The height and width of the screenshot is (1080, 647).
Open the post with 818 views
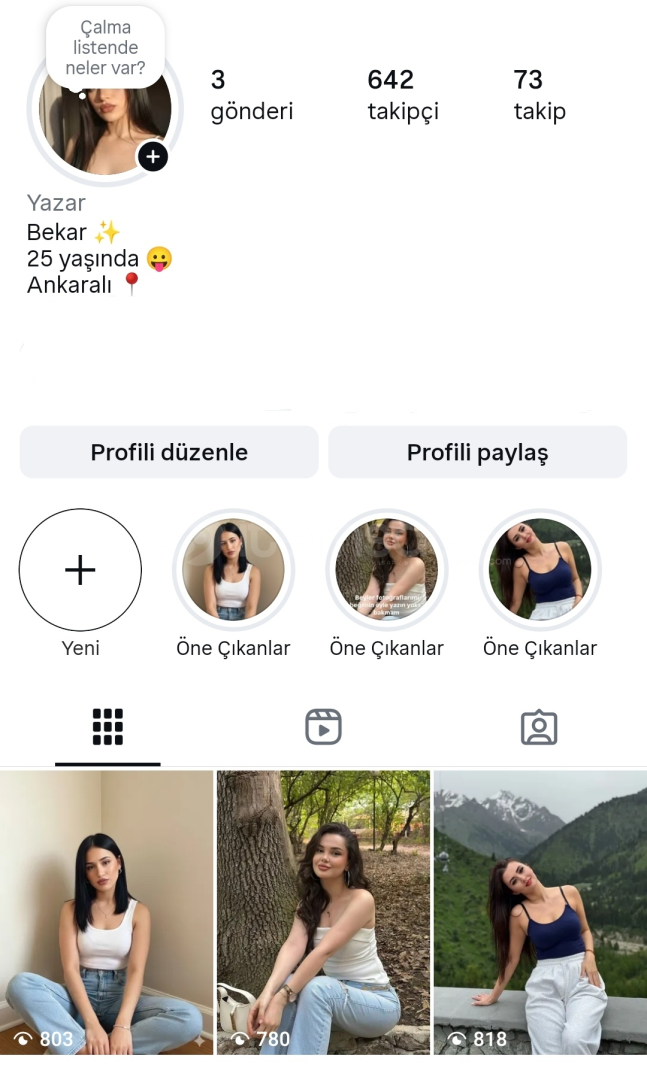[x=540, y=910]
